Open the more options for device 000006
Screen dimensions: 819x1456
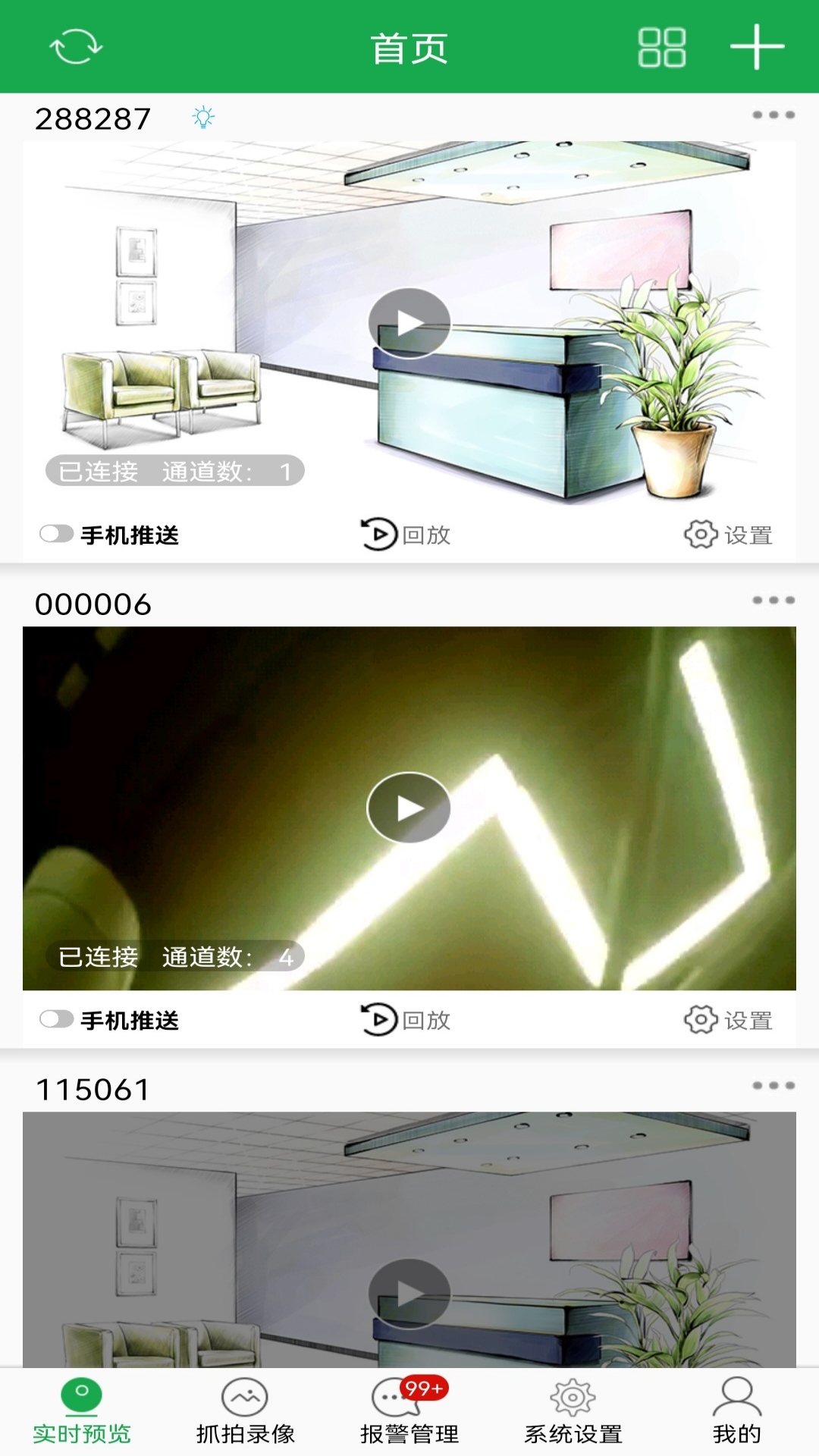tap(773, 601)
